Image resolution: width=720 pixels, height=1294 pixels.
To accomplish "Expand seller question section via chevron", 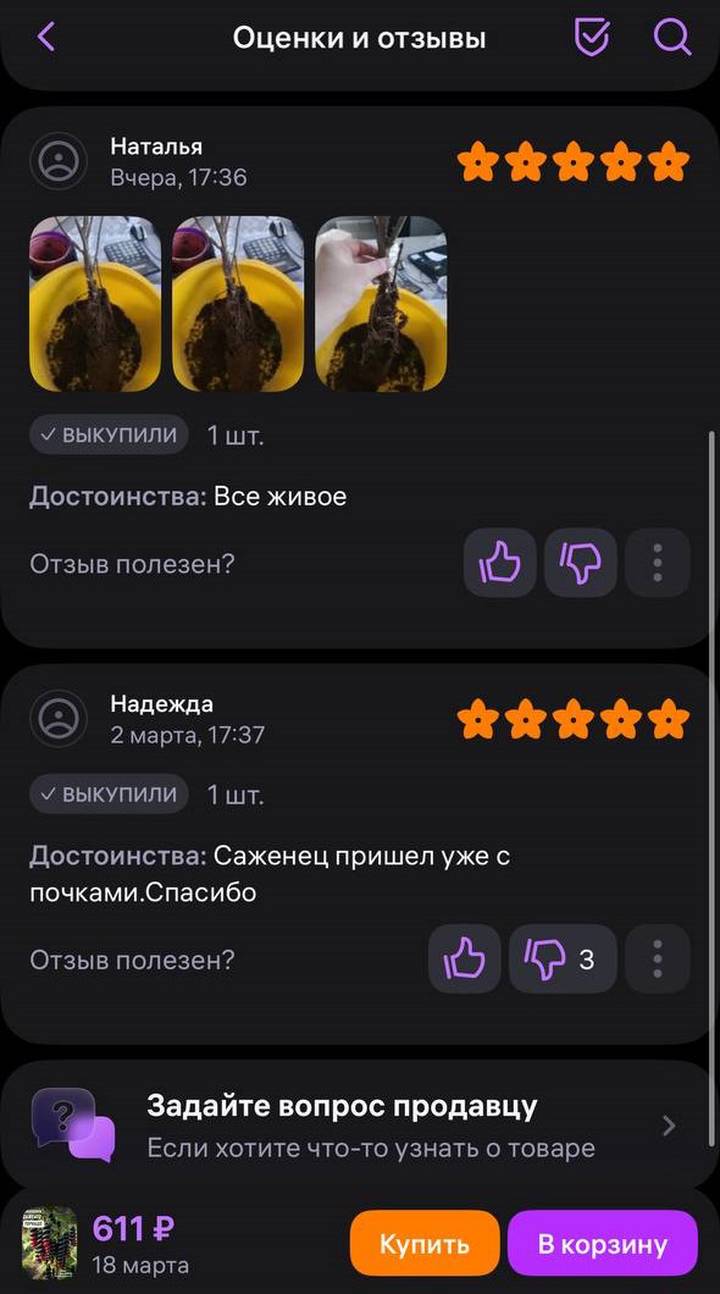I will tap(668, 1126).
